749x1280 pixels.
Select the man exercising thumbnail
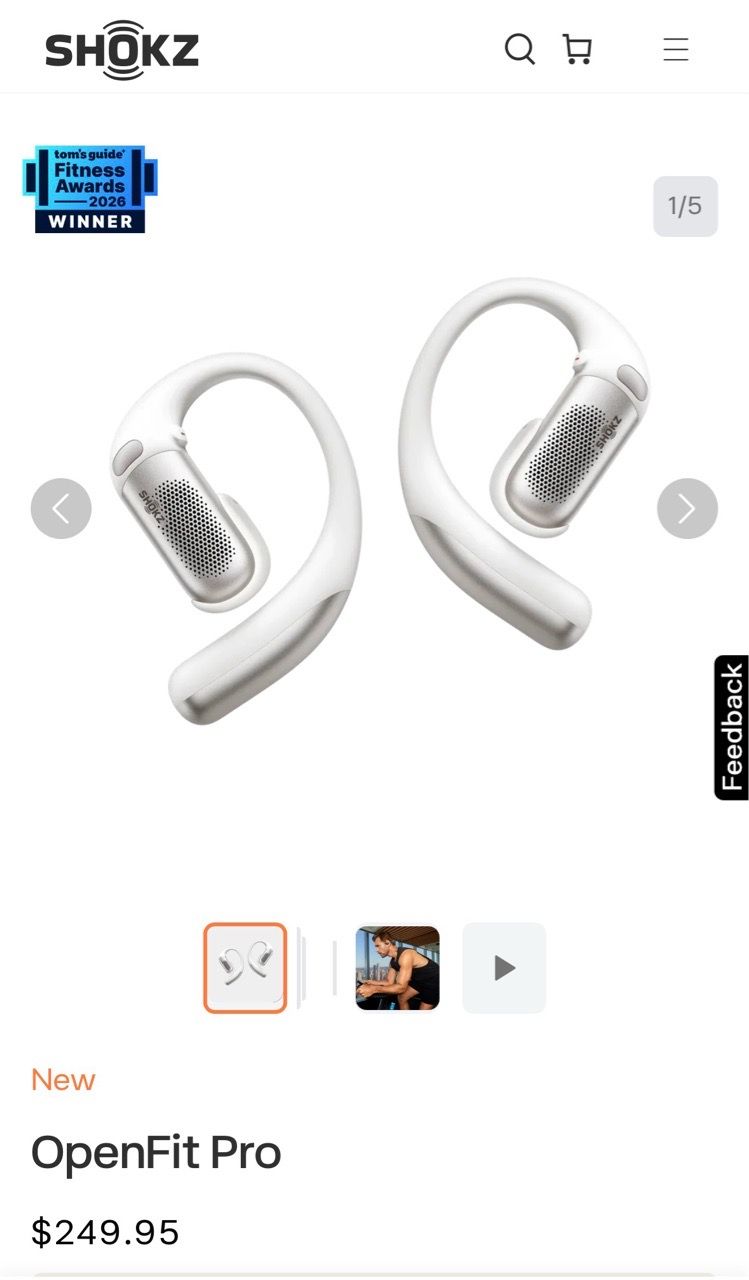(397, 968)
